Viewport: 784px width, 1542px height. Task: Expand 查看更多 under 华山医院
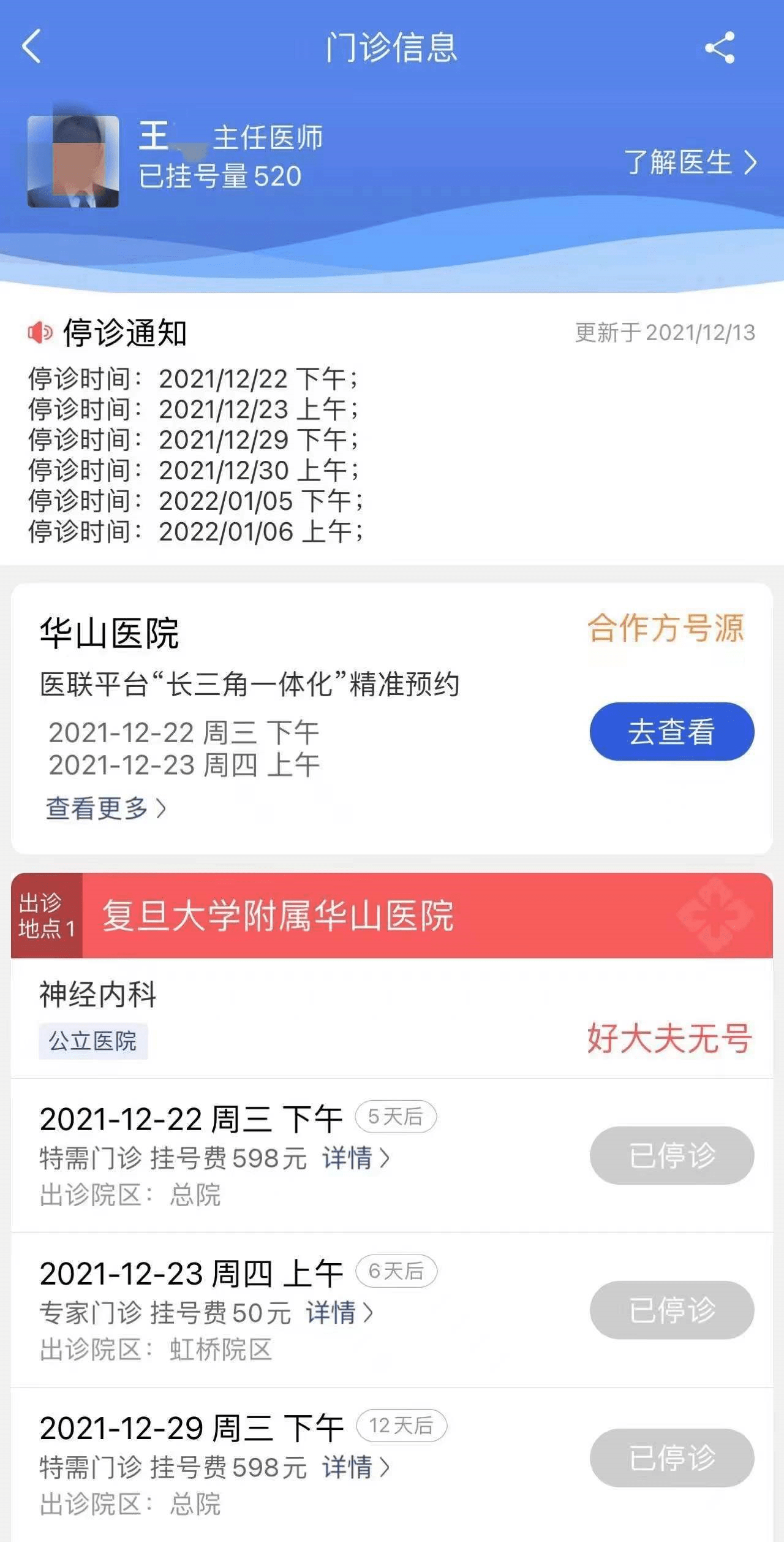click(x=105, y=808)
